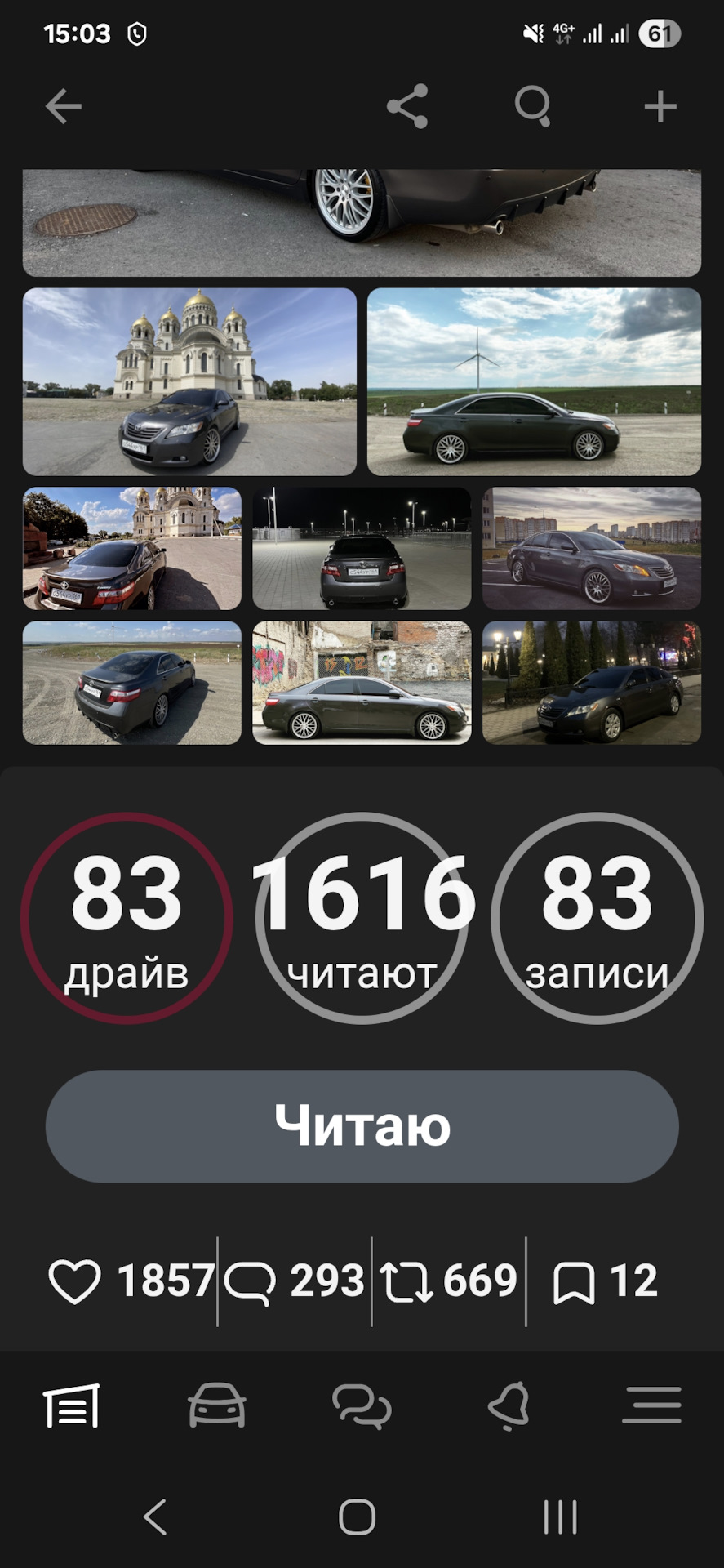Viewport: 724px width, 1568px height.
Task: Tap the plus icon to add
Action: (660, 106)
